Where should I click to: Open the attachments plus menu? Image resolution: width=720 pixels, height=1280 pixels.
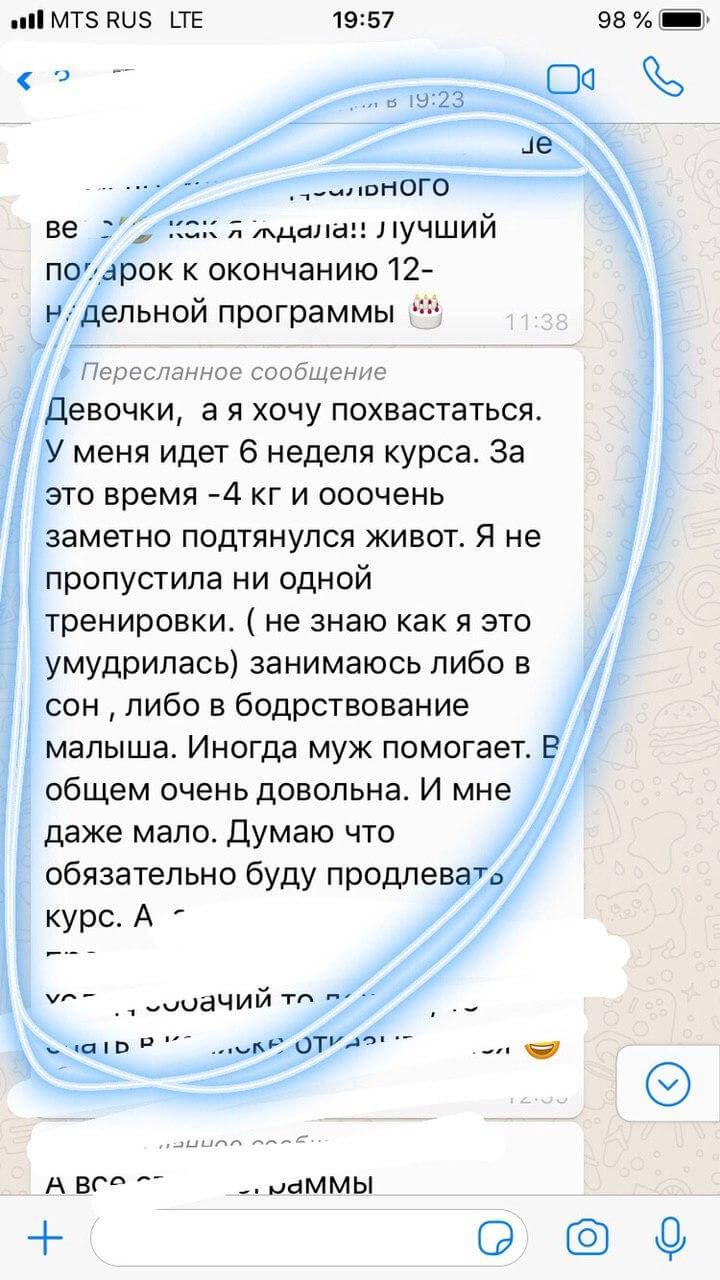tap(45, 1239)
